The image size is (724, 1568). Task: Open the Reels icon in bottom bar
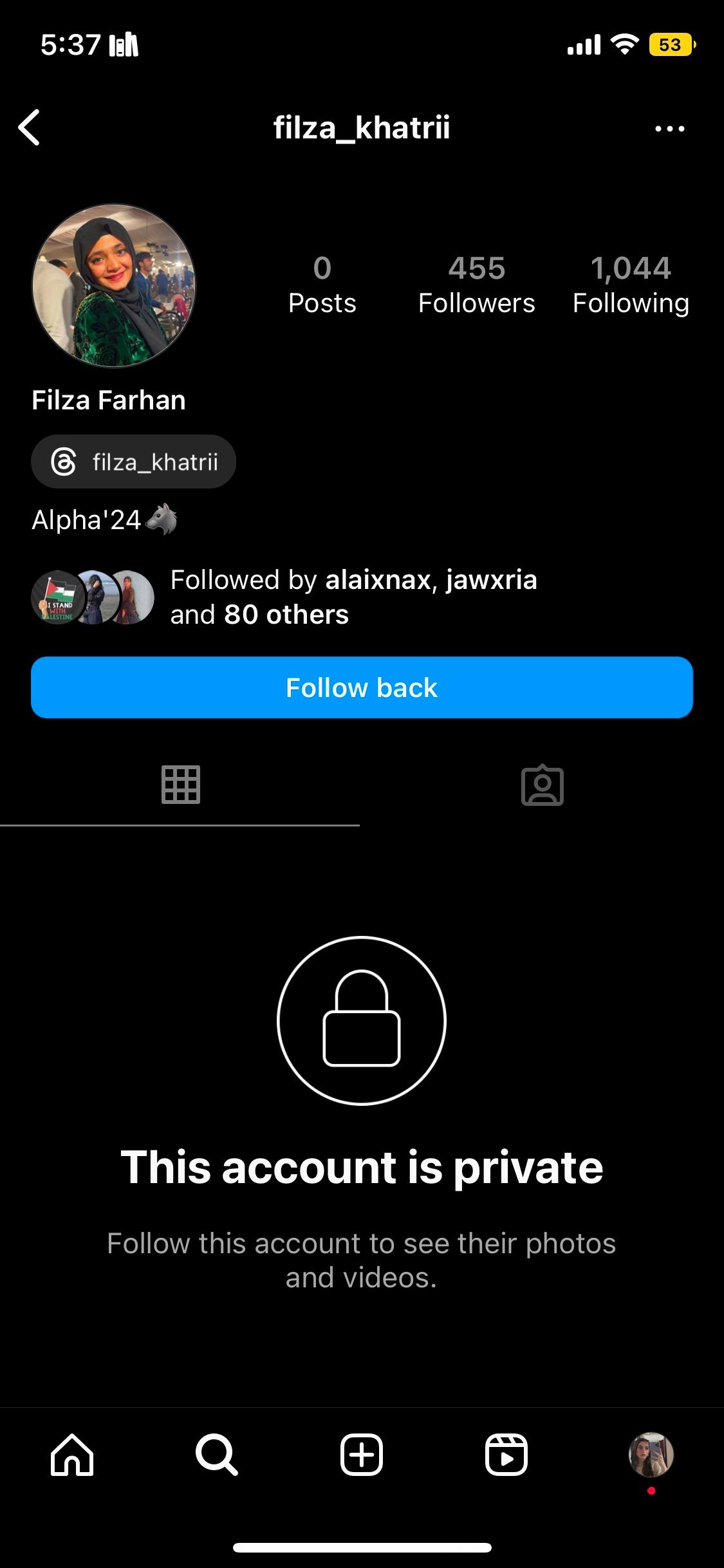(x=506, y=1456)
